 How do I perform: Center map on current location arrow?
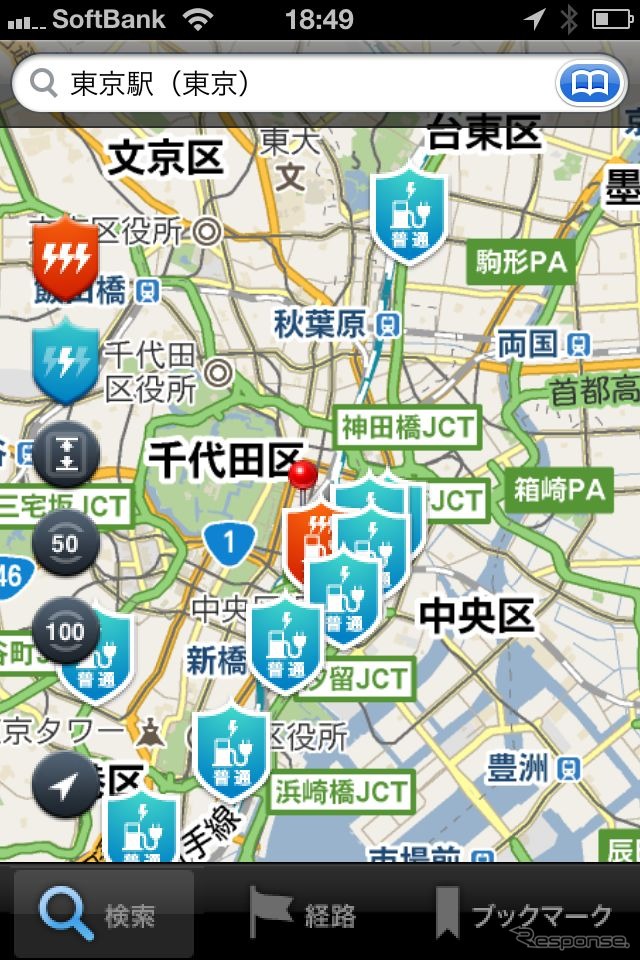(x=65, y=787)
